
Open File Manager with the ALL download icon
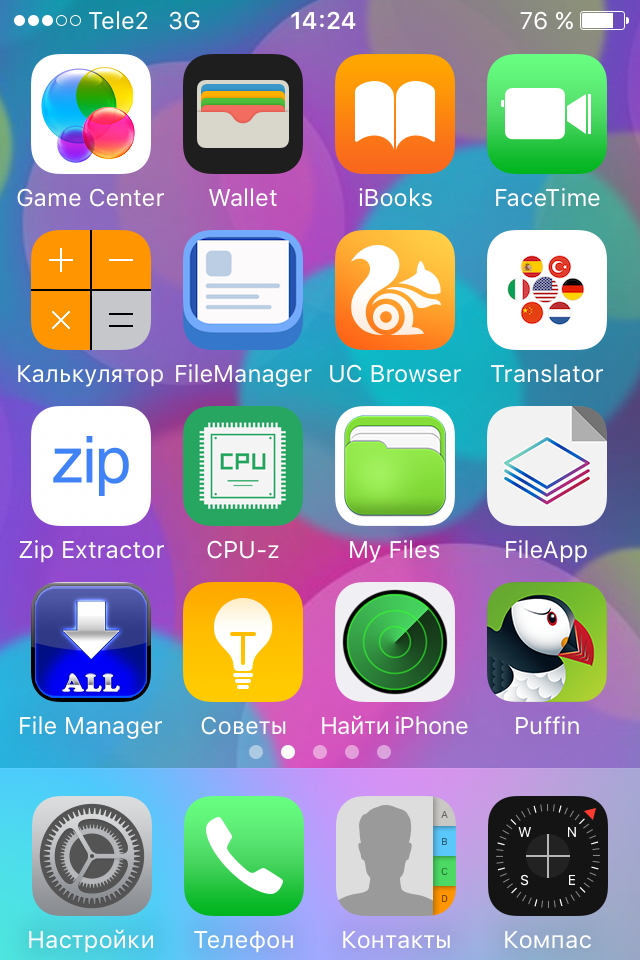click(91, 642)
